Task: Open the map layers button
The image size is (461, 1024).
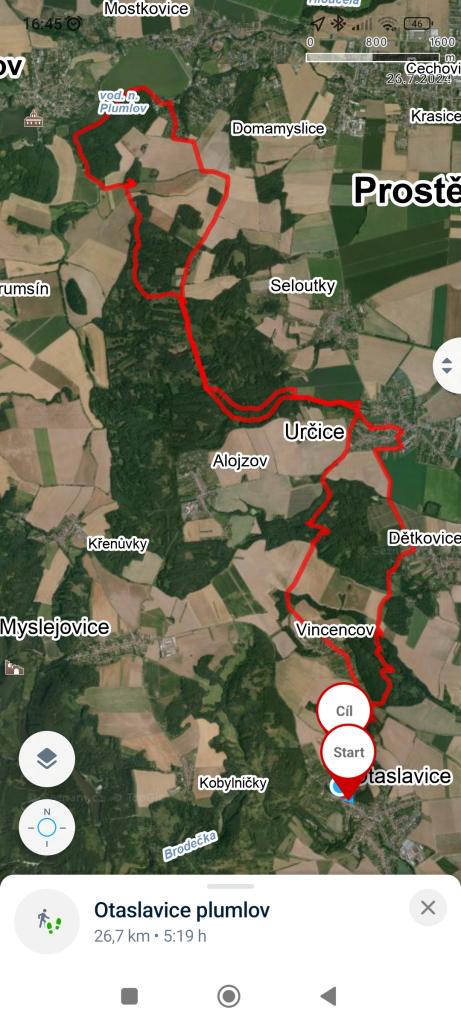Action: (x=47, y=758)
